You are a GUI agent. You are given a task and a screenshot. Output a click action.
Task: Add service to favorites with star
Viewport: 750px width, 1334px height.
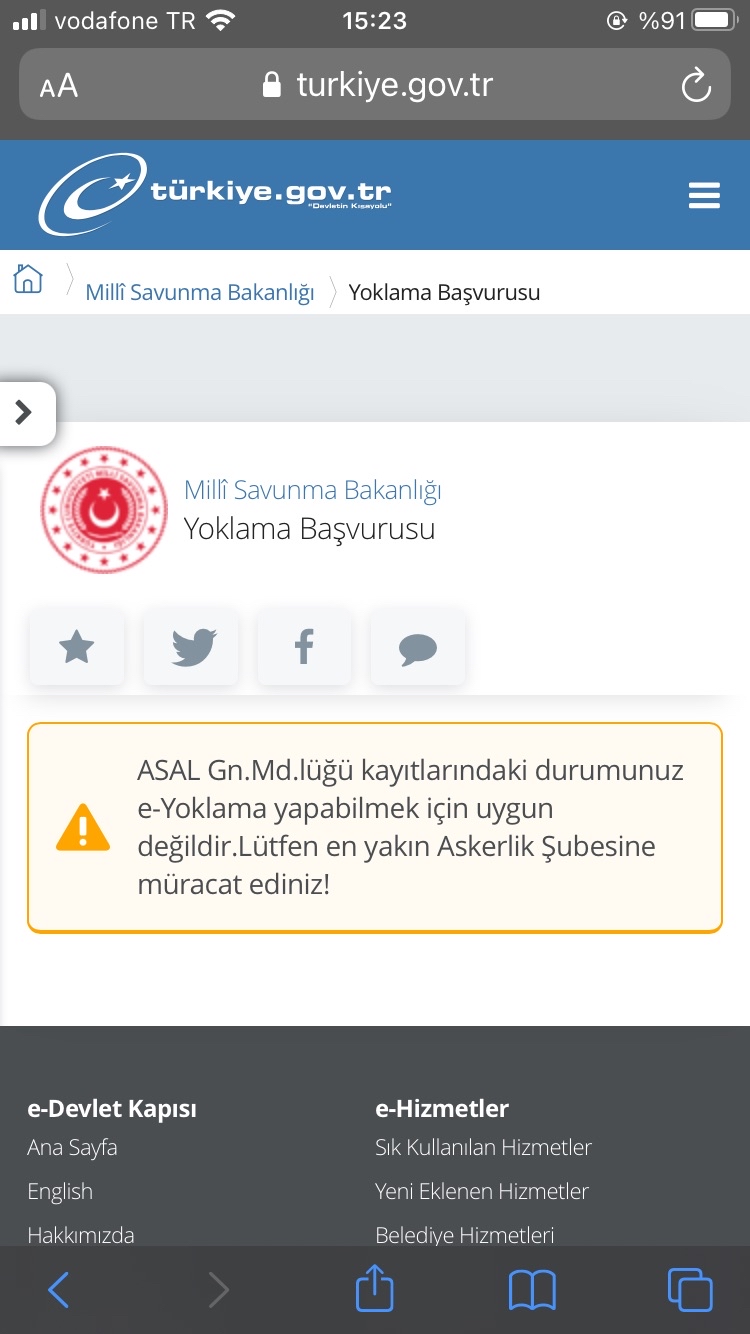[77, 647]
